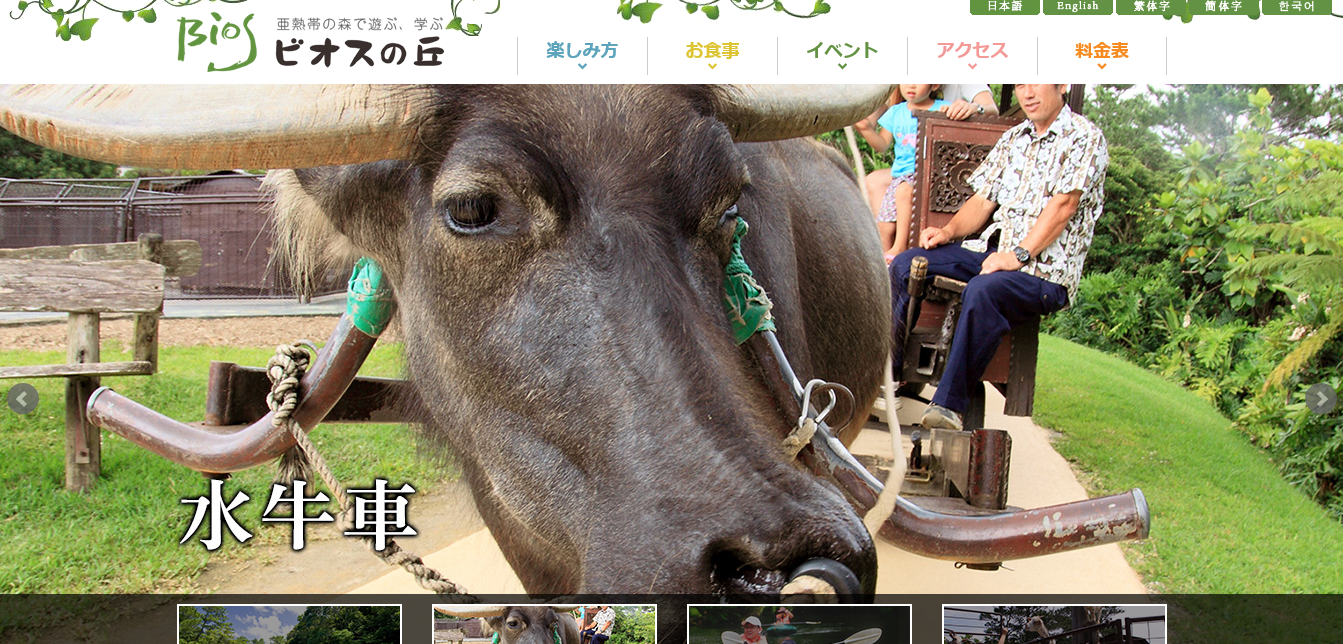1343x644 pixels.
Task: Select the water buffalo cart thumbnail
Action: point(544,624)
